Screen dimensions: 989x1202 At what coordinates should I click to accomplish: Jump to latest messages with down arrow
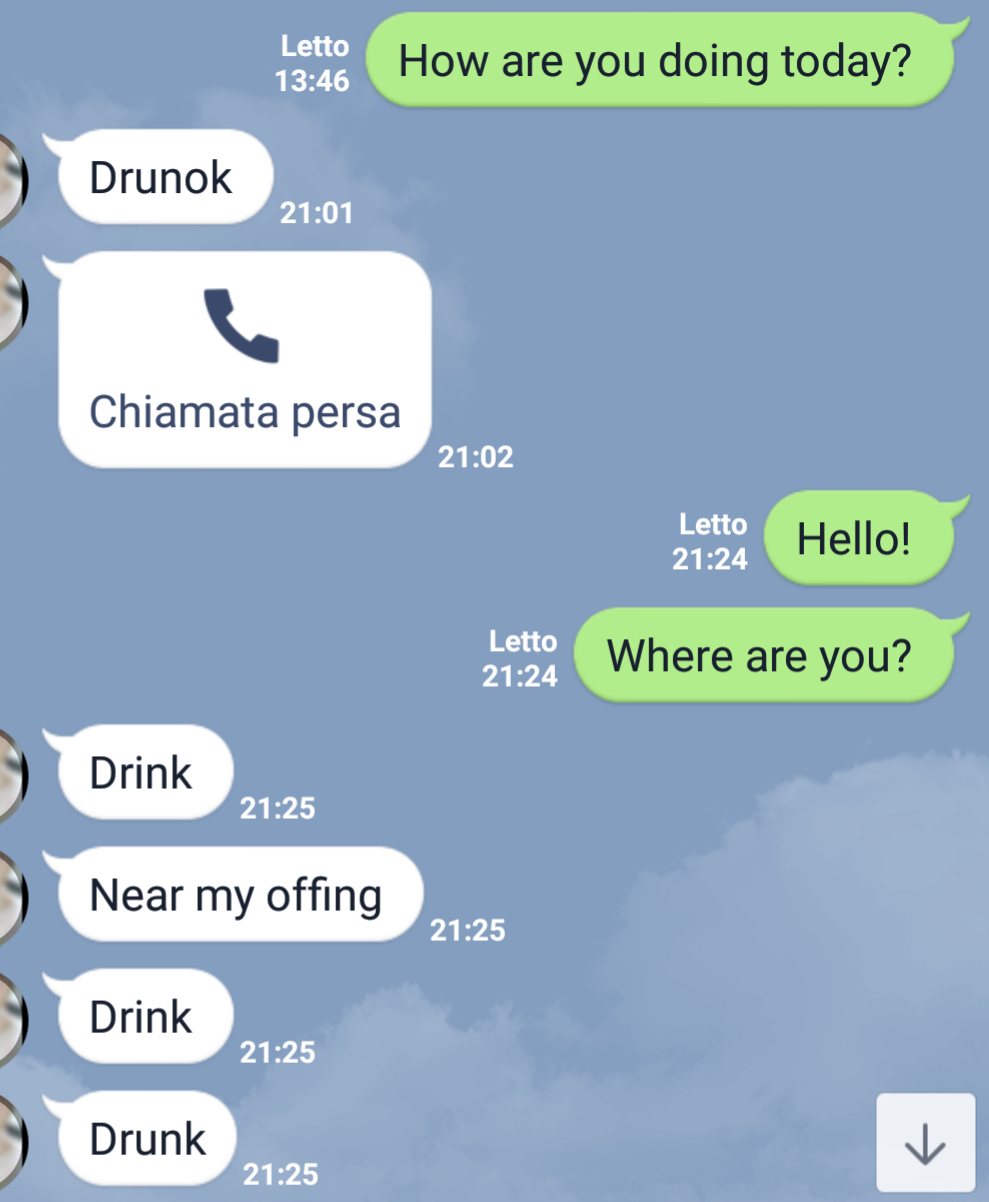[x=925, y=1143]
